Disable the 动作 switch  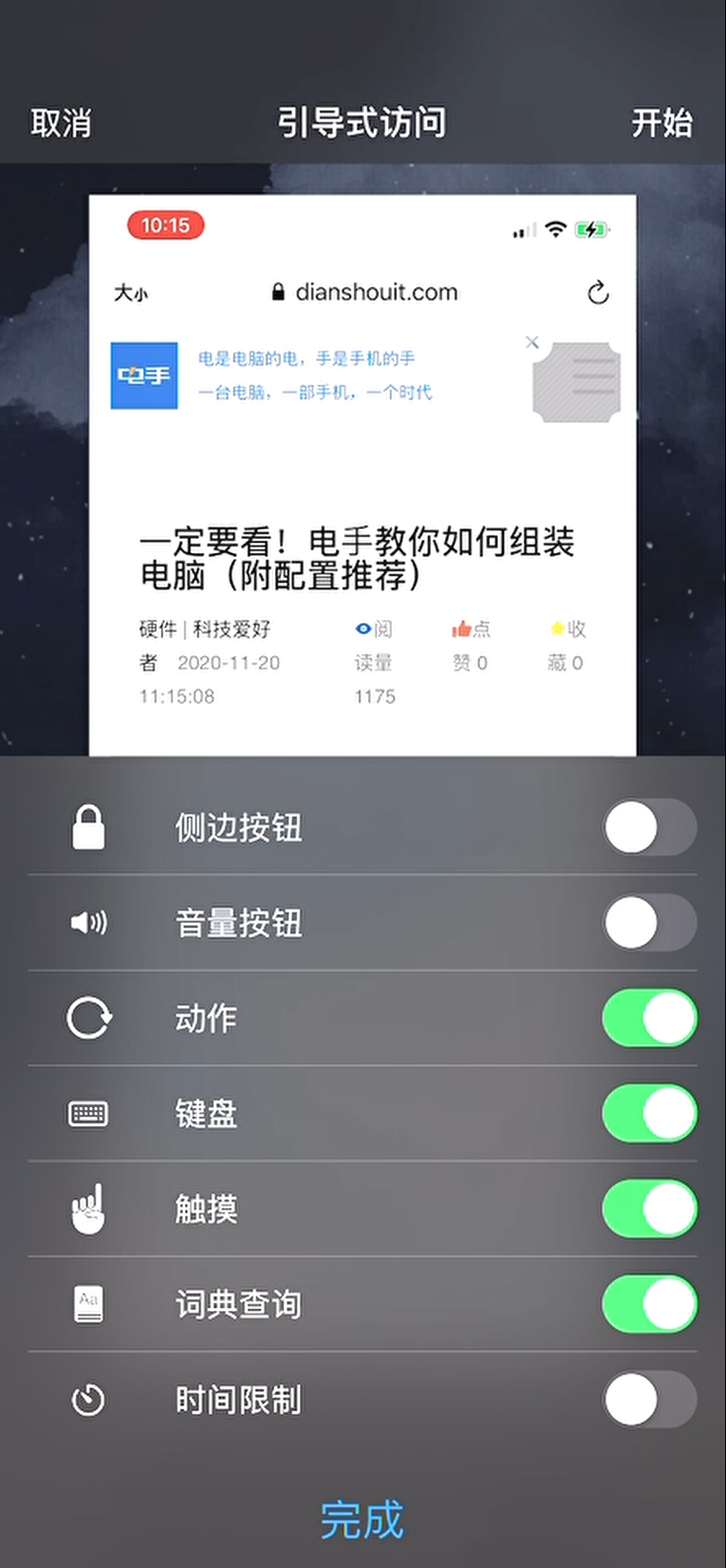click(649, 1017)
